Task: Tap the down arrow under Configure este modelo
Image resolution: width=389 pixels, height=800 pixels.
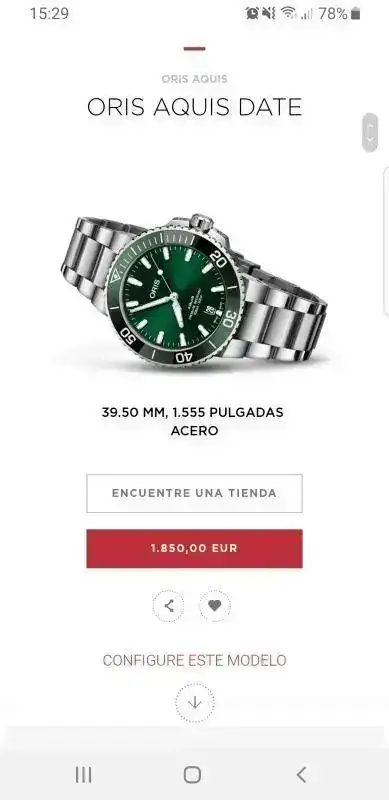Action: [194, 703]
